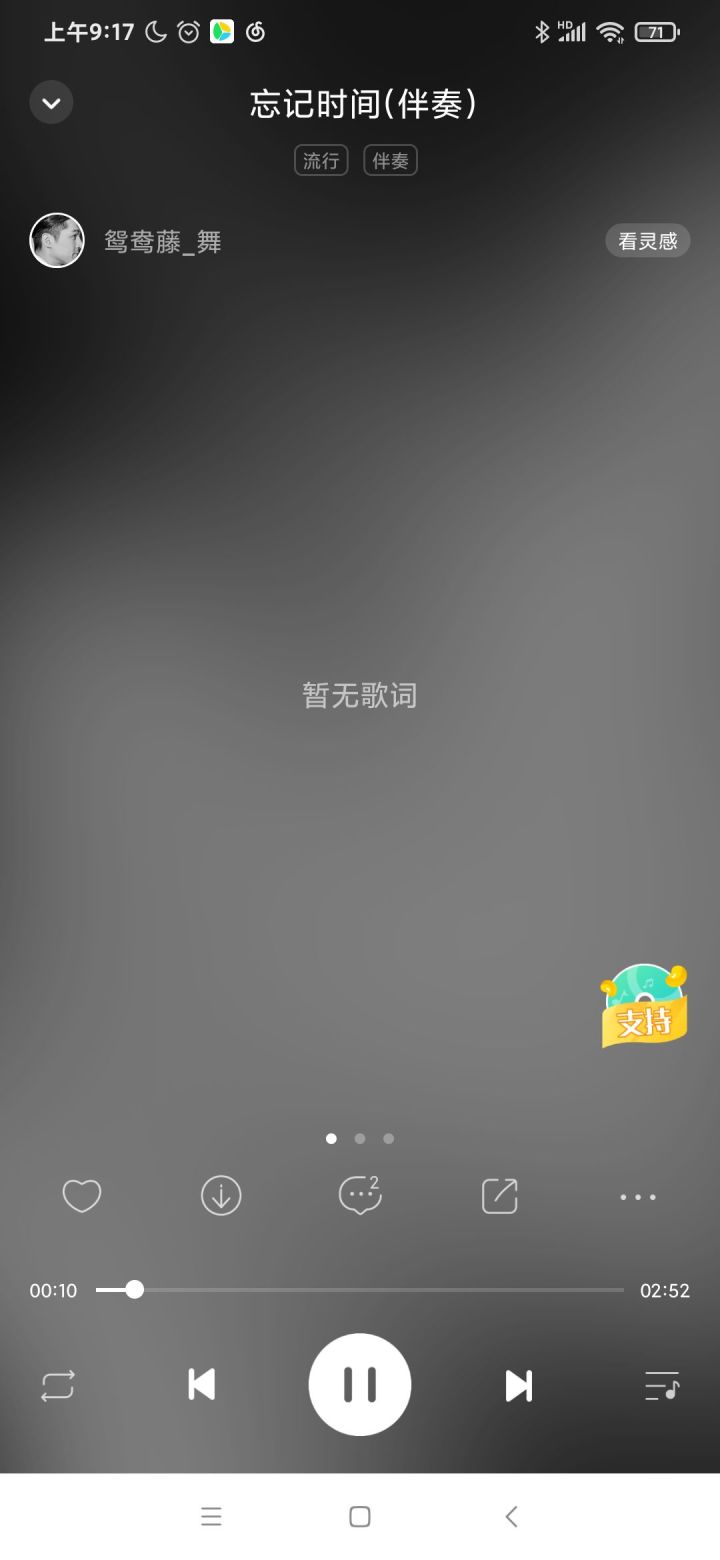Tap the 伴奏 tag chip
The image size is (720, 1560).
click(x=390, y=160)
